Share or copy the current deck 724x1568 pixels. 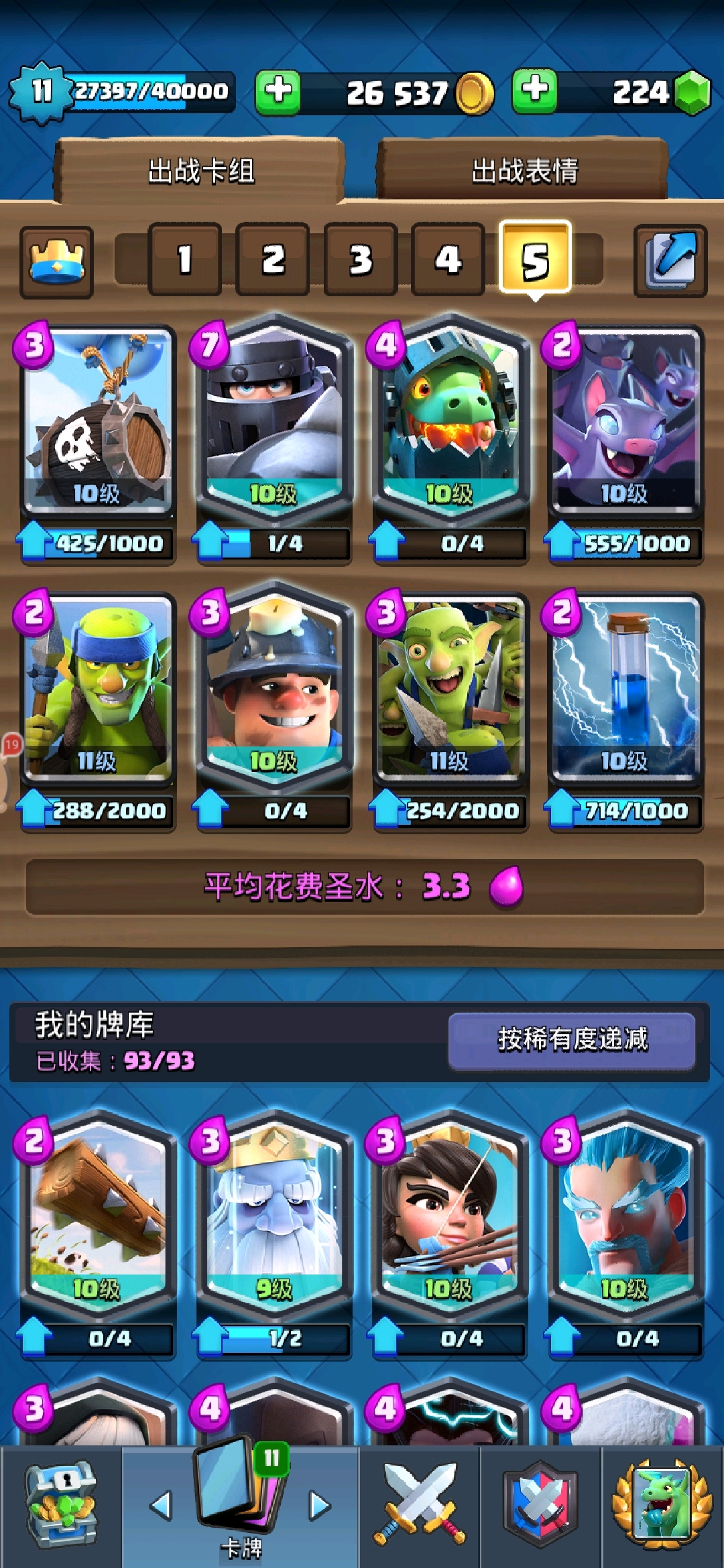[x=670, y=261]
